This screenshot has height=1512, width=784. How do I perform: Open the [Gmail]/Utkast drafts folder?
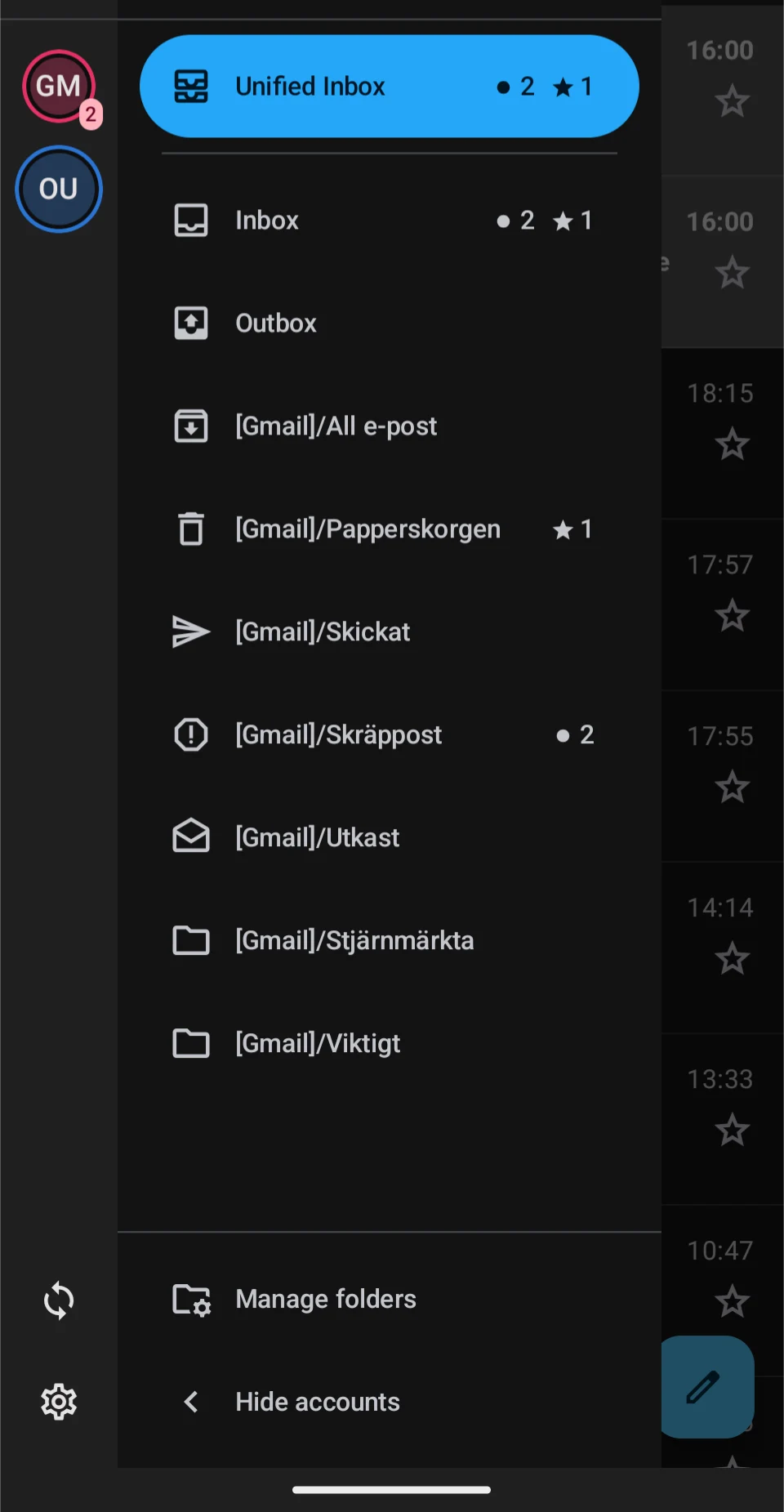pyautogui.click(x=317, y=837)
